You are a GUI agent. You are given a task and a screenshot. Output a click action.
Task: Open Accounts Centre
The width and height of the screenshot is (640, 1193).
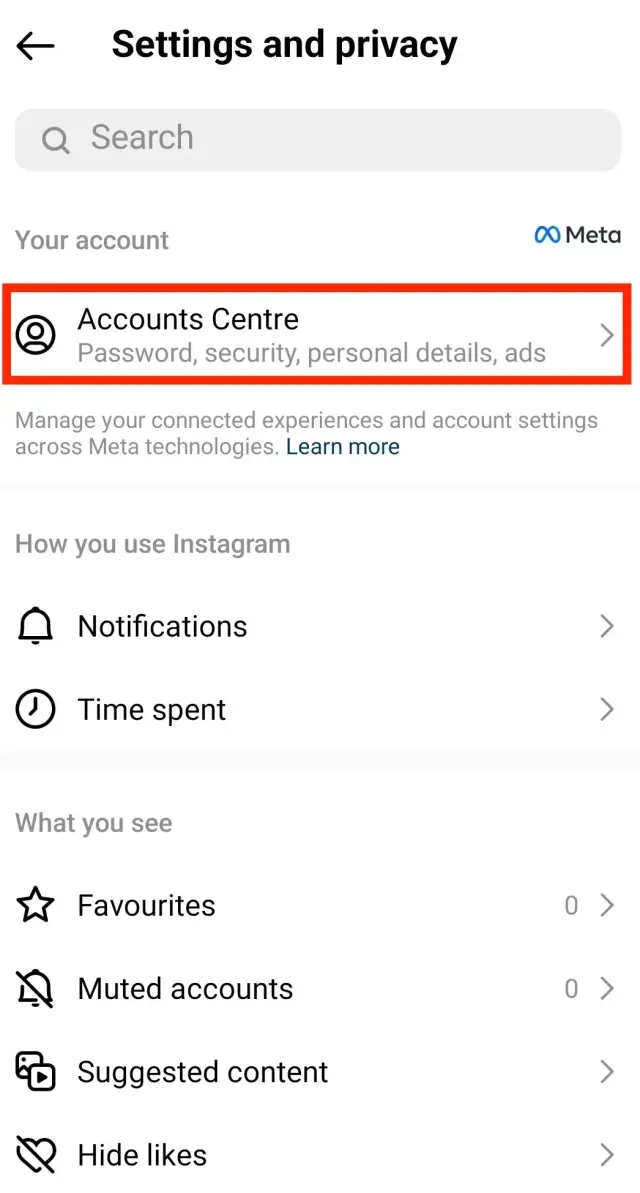318,334
